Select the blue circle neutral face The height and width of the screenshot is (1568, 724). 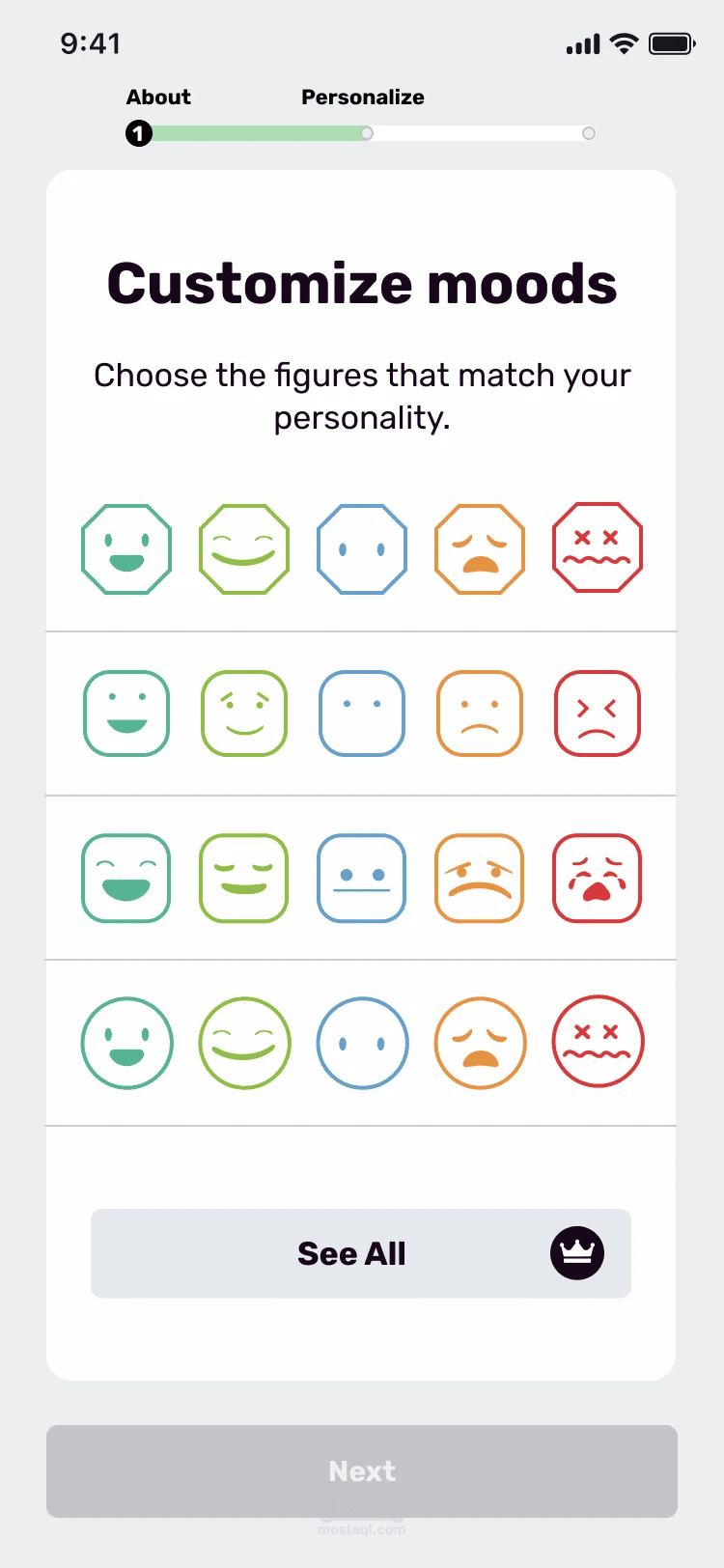(363, 1043)
